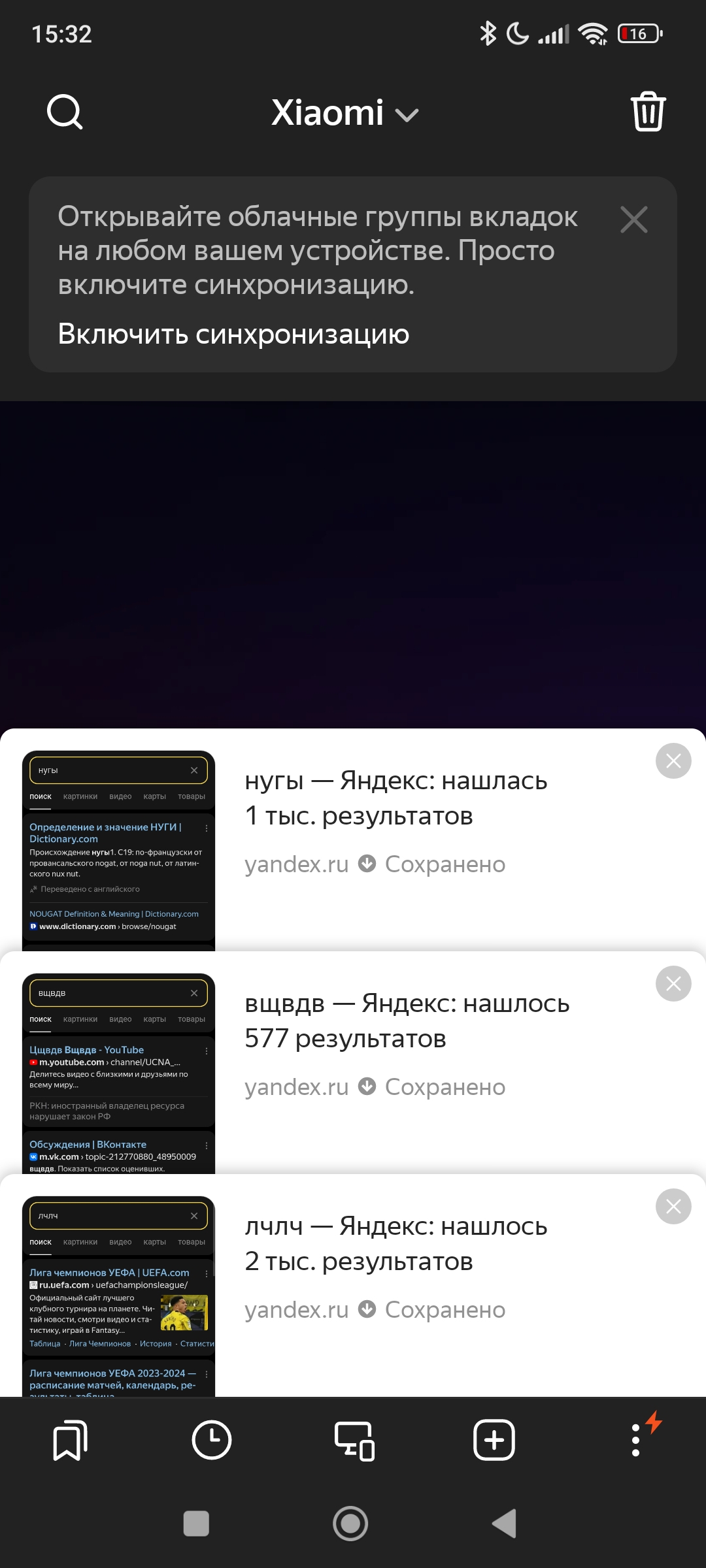Tap the trash icon to delete tabs
This screenshot has height=1568, width=706.
click(647, 112)
